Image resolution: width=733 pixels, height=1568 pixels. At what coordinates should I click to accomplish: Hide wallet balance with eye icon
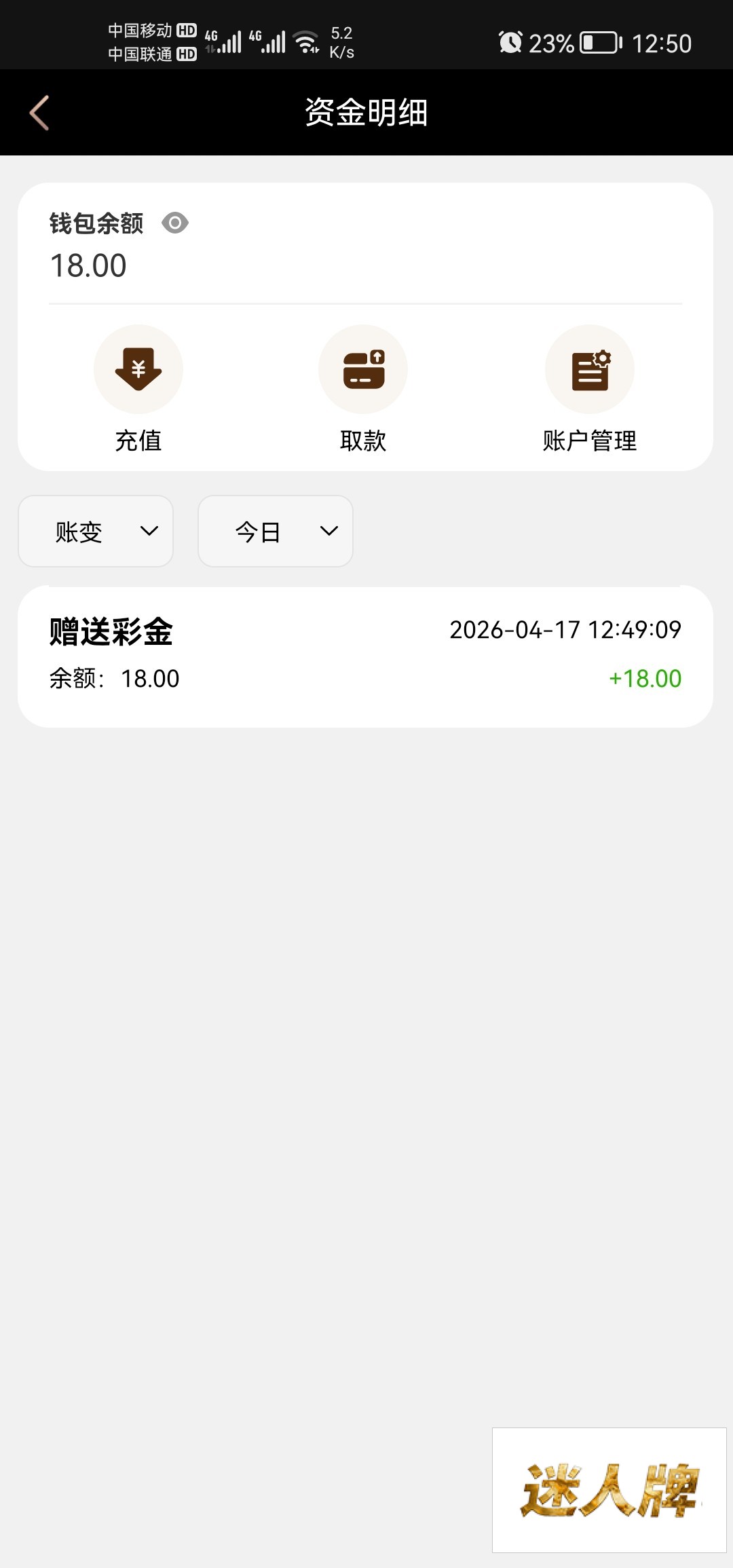pos(175,223)
